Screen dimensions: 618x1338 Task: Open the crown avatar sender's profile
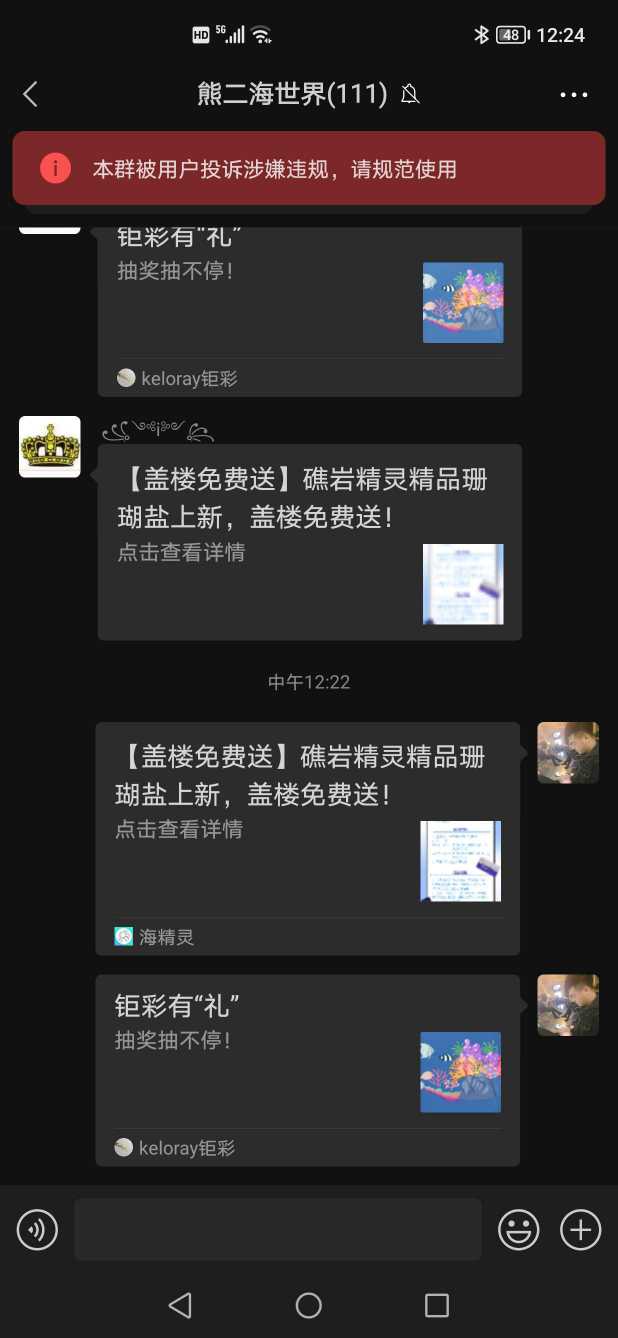pos(50,447)
